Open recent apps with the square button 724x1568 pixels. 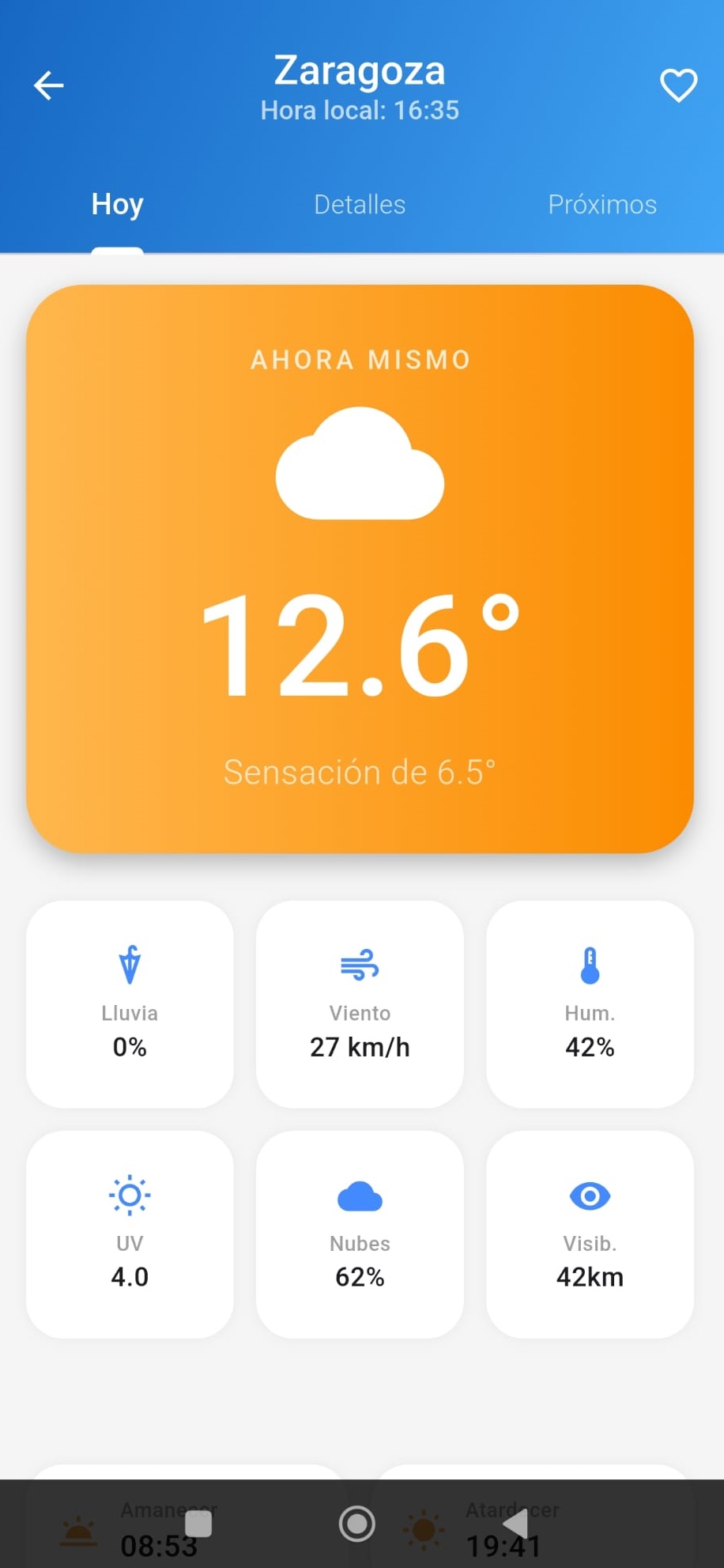point(198,1524)
